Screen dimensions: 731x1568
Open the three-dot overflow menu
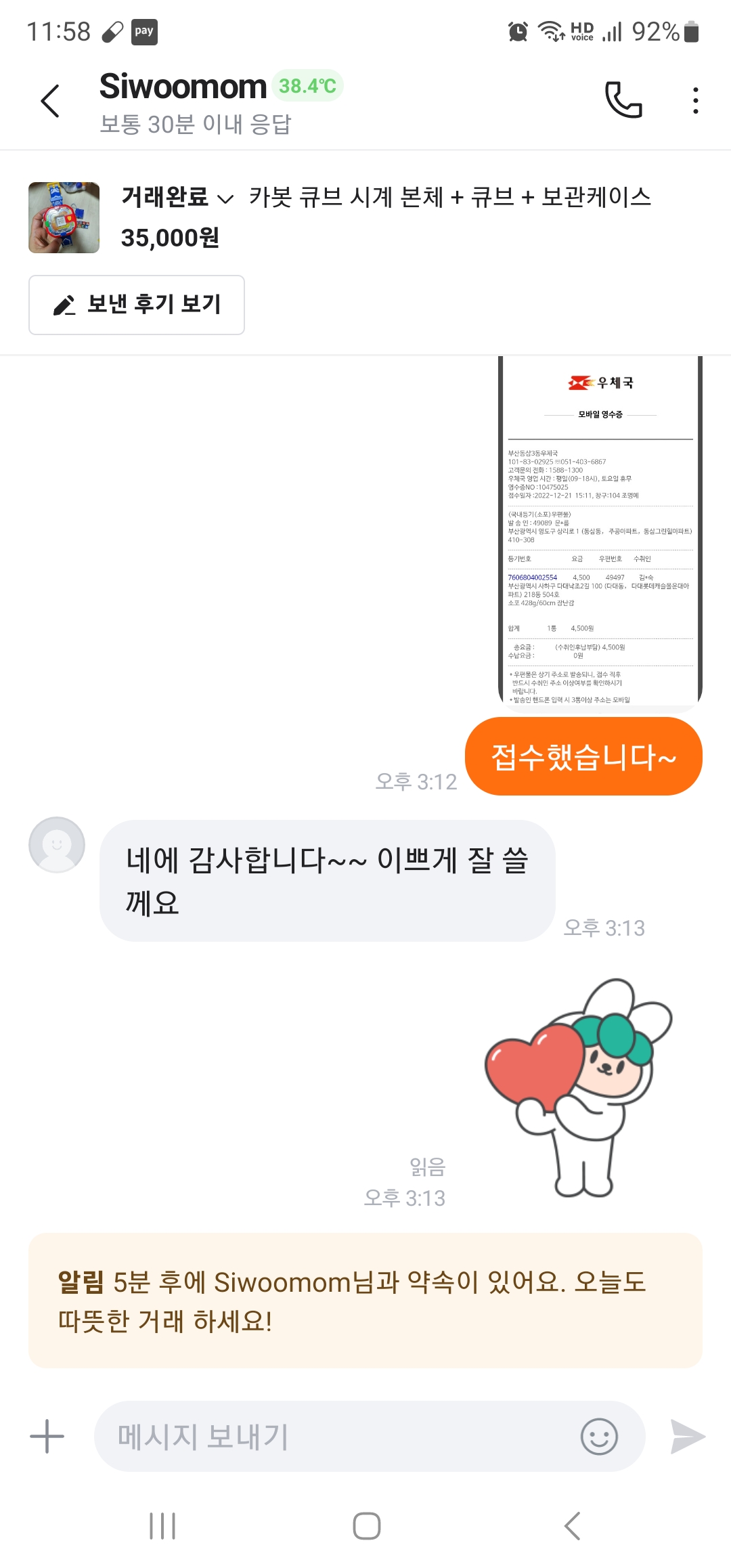[695, 100]
